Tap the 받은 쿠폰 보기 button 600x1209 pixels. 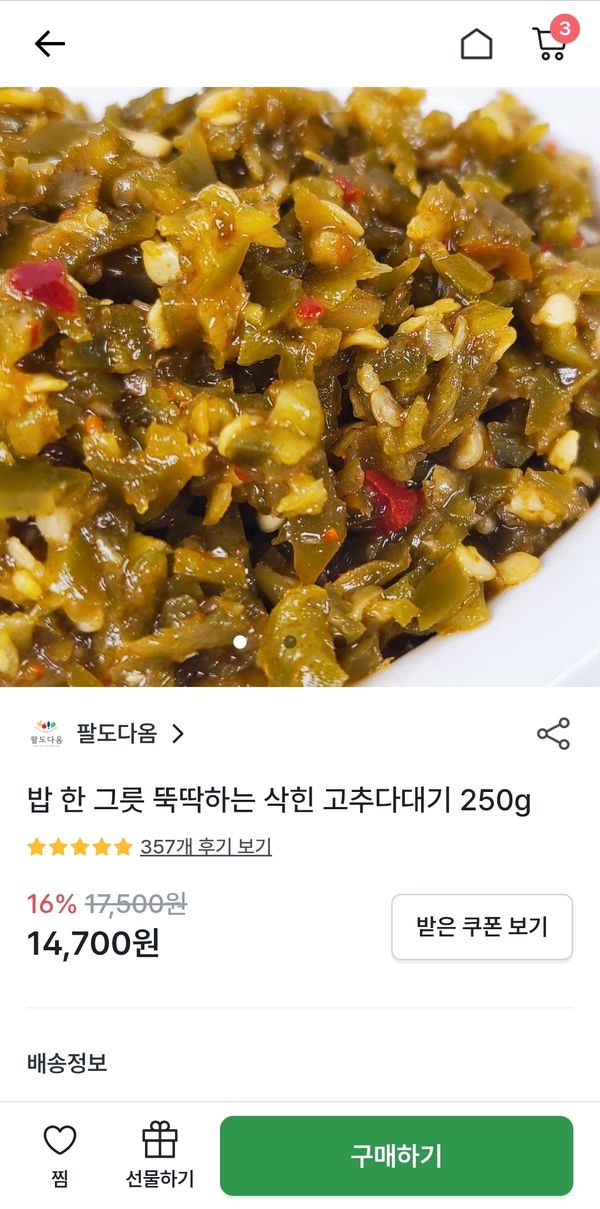482,927
